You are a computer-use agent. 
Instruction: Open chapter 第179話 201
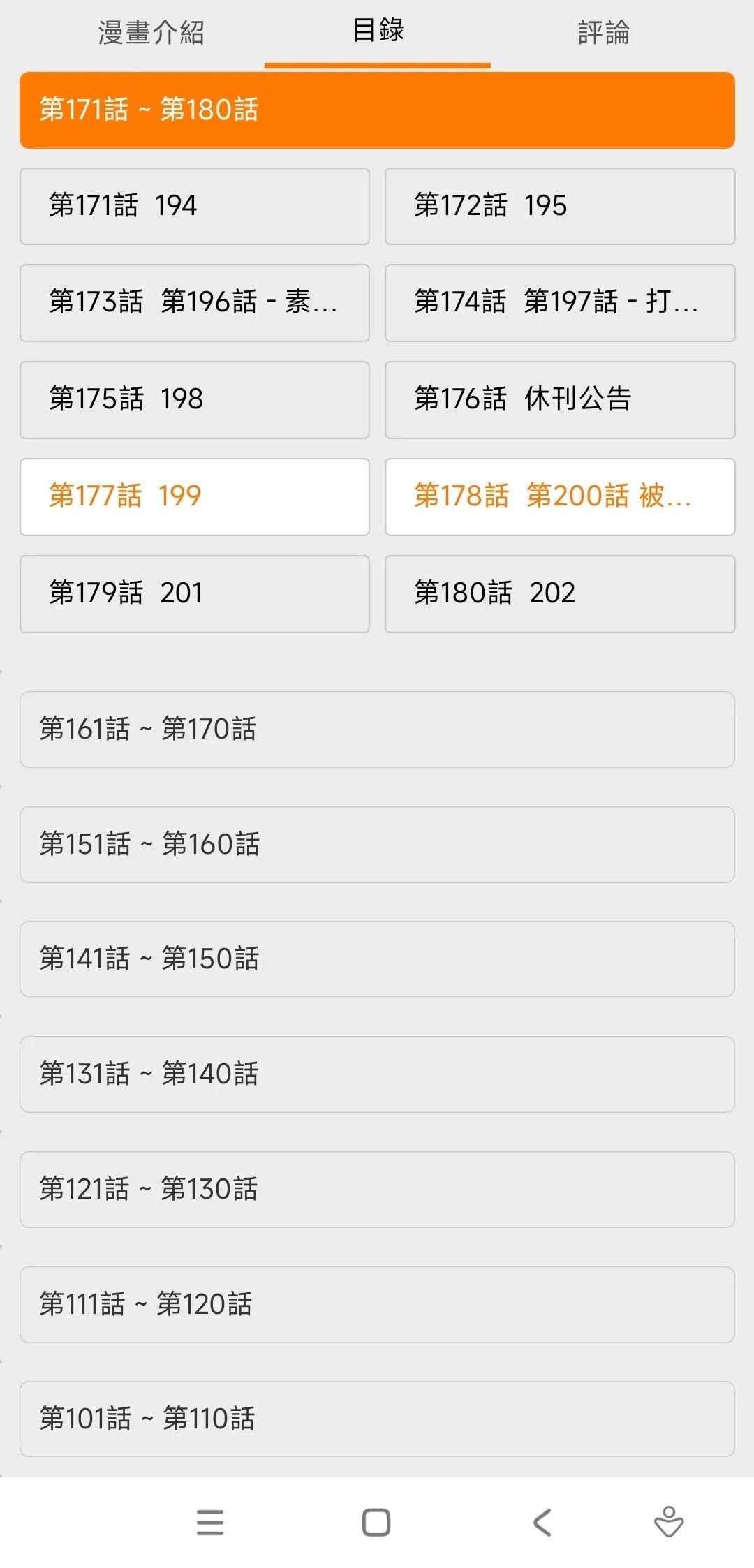pos(194,593)
